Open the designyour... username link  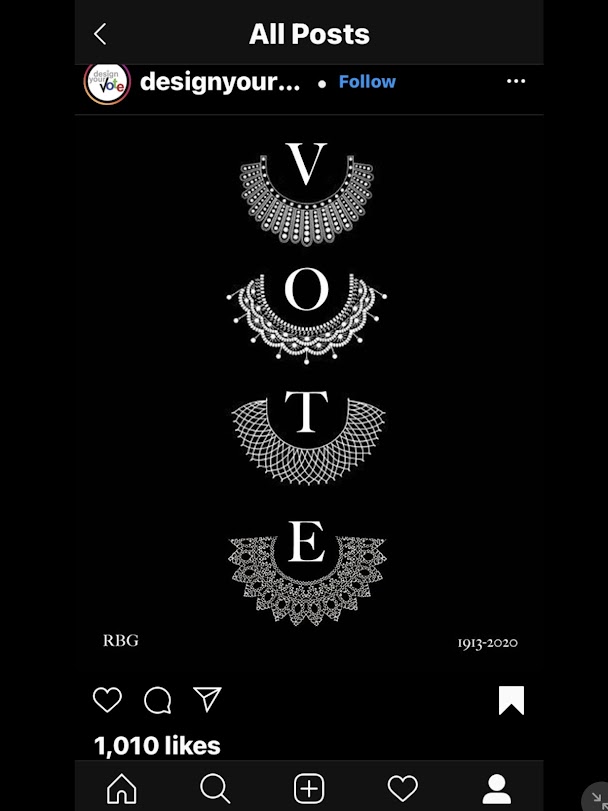(220, 82)
